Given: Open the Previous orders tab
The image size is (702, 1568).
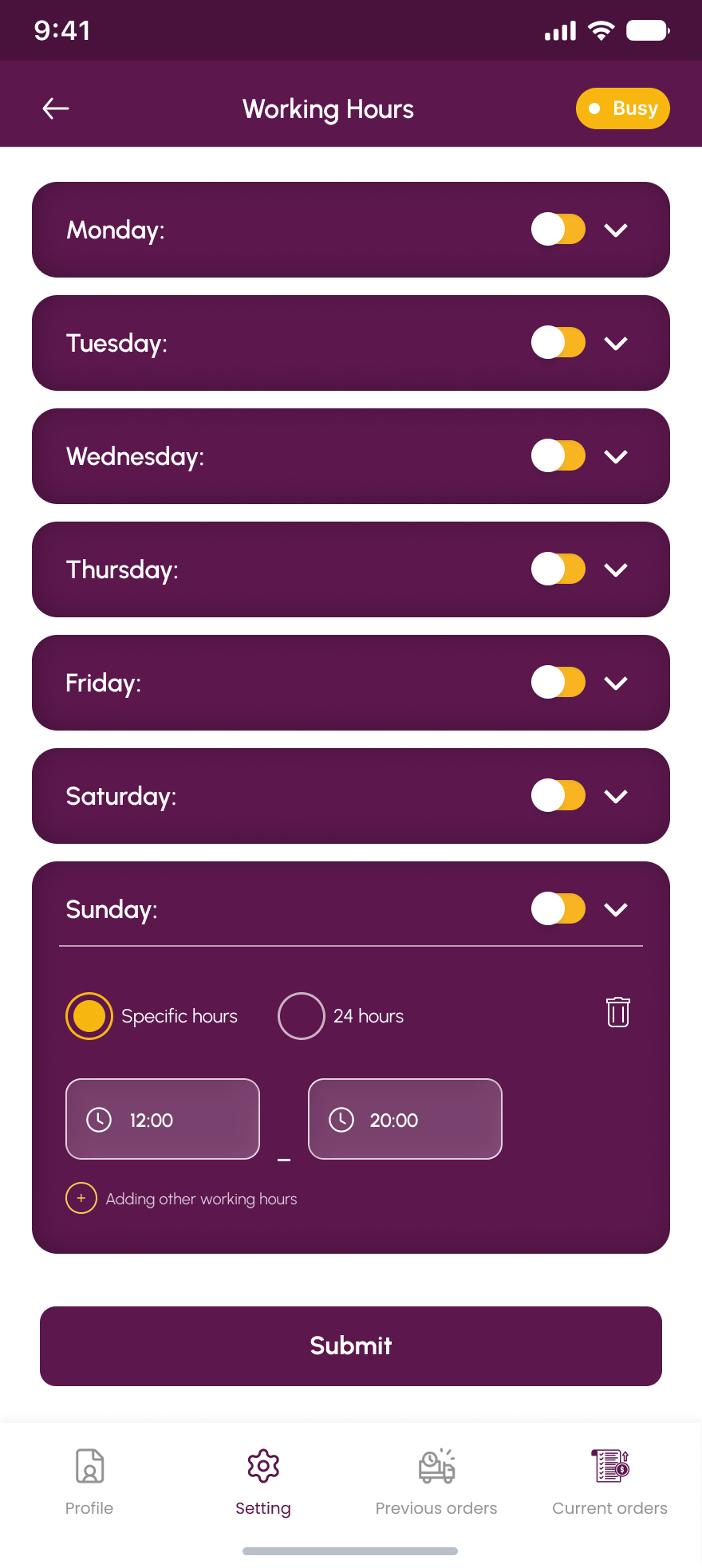Looking at the screenshot, I should [436, 1482].
